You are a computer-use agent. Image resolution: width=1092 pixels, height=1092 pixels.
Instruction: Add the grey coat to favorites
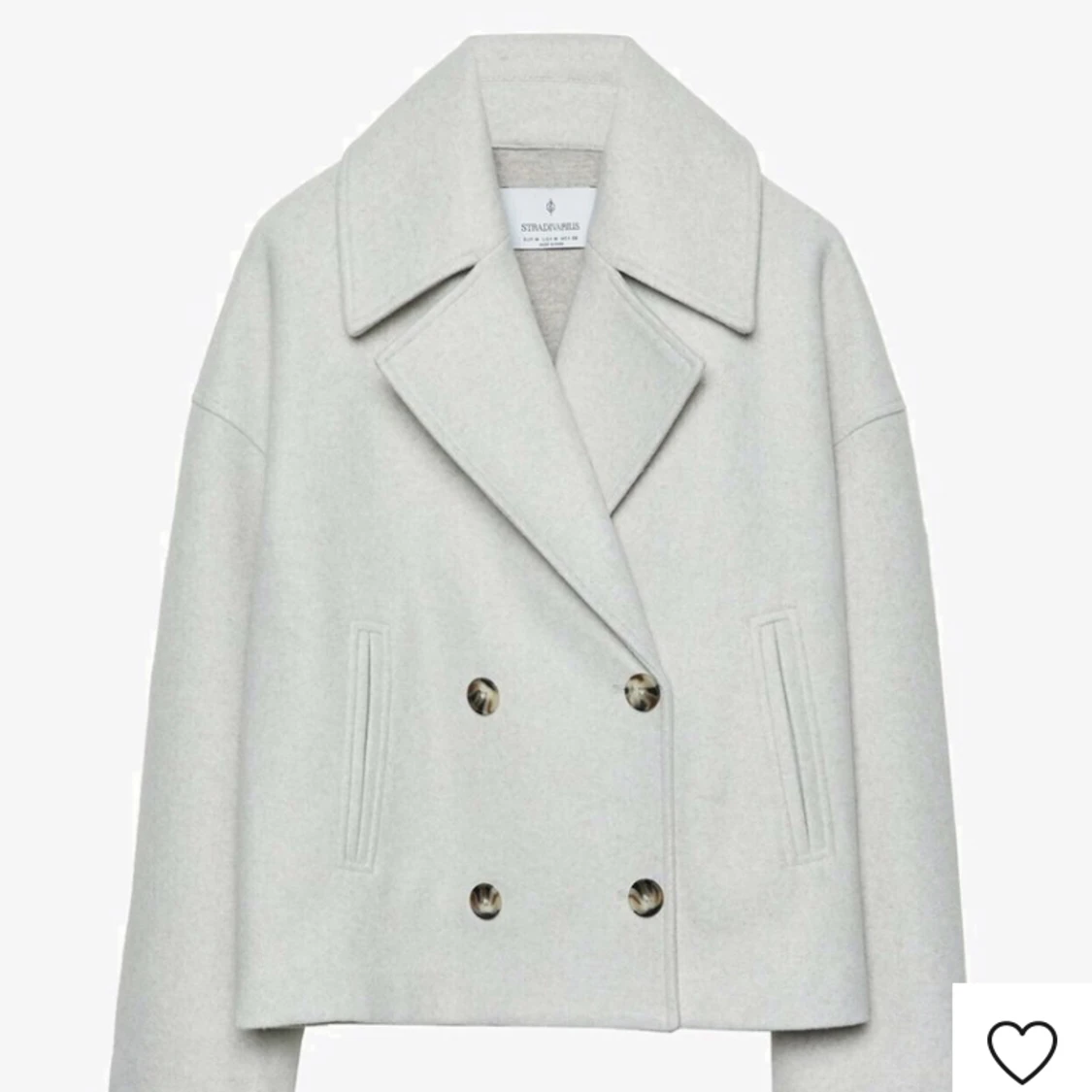pos(1021,1050)
